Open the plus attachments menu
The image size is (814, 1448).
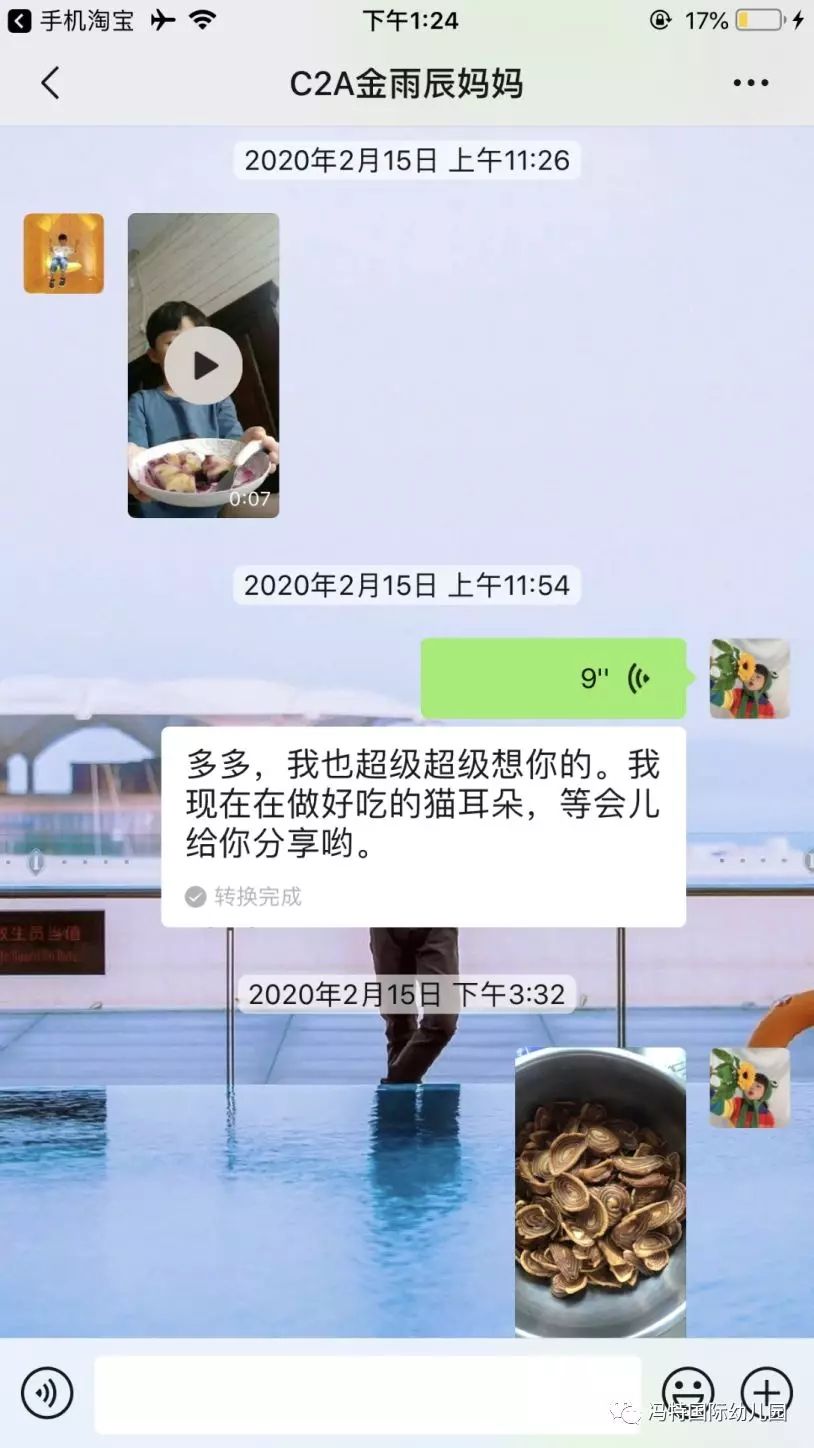[766, 1390]
